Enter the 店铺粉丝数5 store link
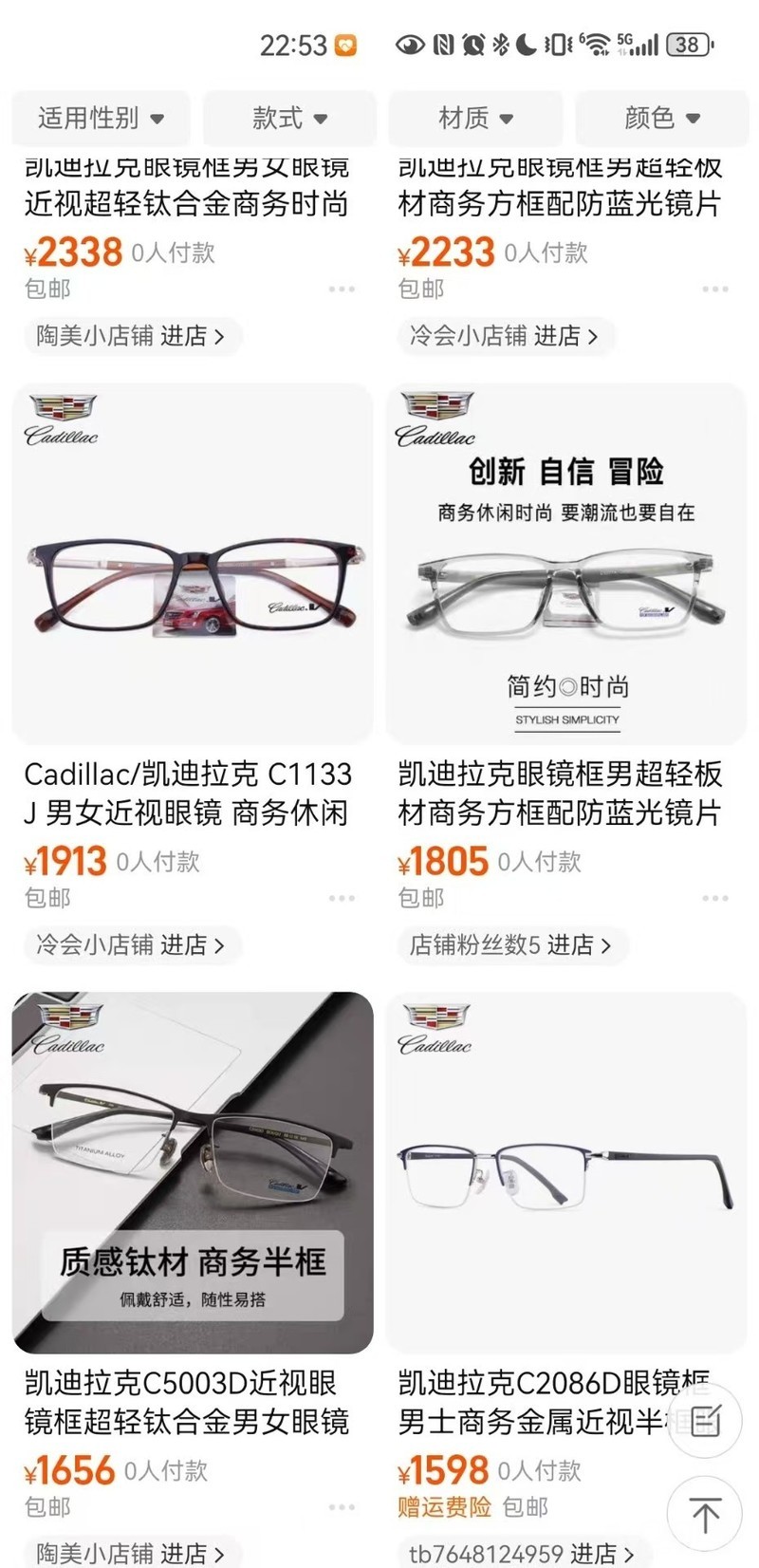Screen dimensions: 759x1568 tap(511, 945)
